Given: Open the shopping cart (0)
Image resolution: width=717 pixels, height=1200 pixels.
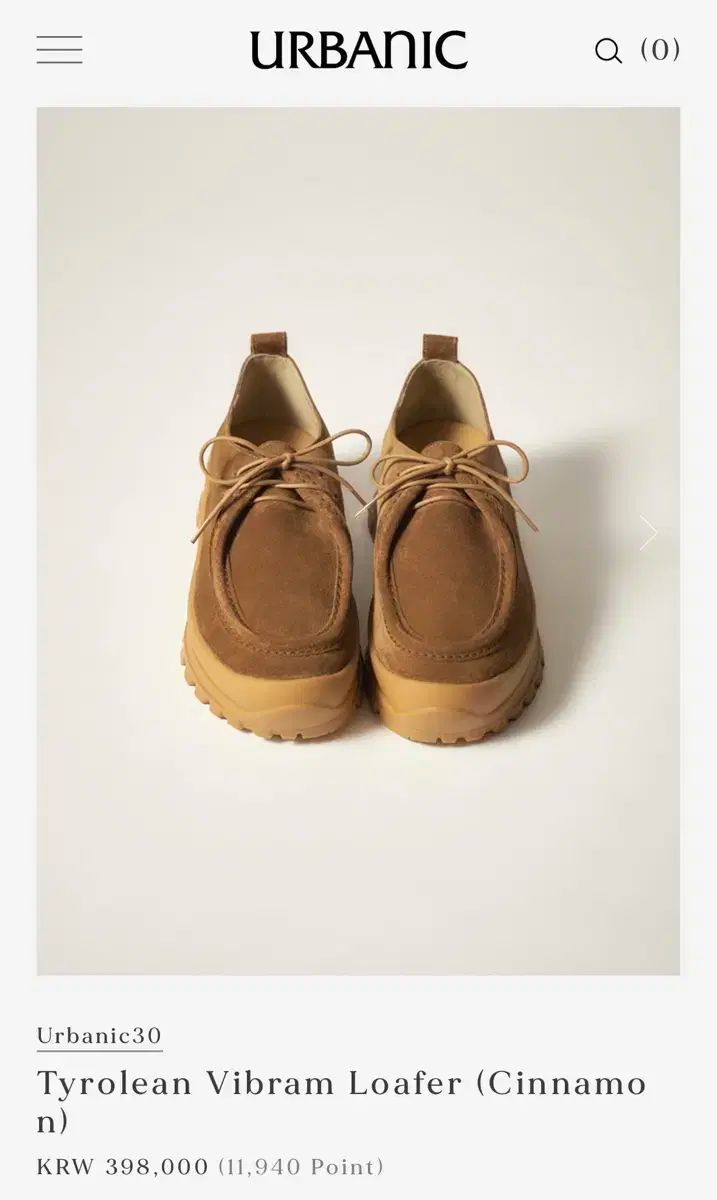Looking at the screenshot, I should [x=660, y=50].
